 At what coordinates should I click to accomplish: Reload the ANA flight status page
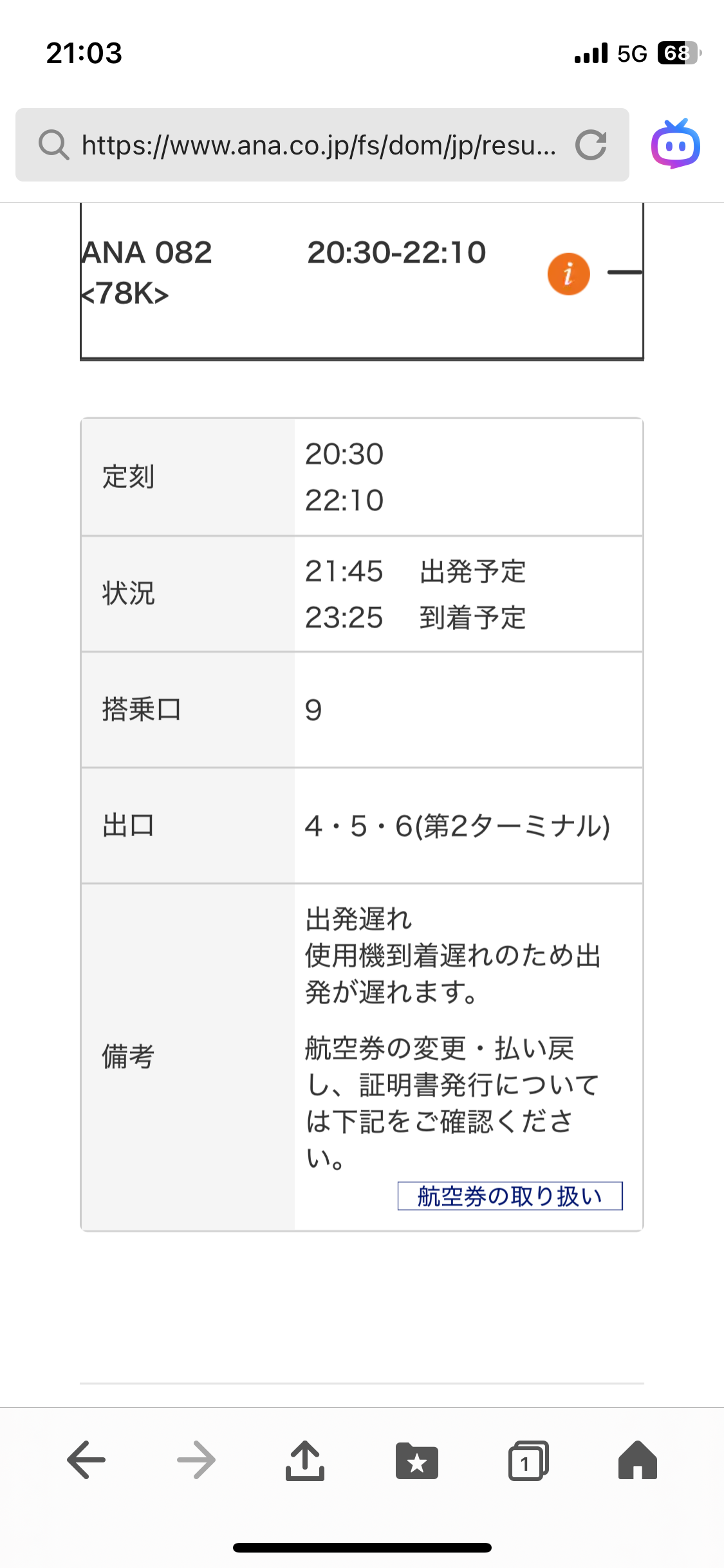click(591, 145)
